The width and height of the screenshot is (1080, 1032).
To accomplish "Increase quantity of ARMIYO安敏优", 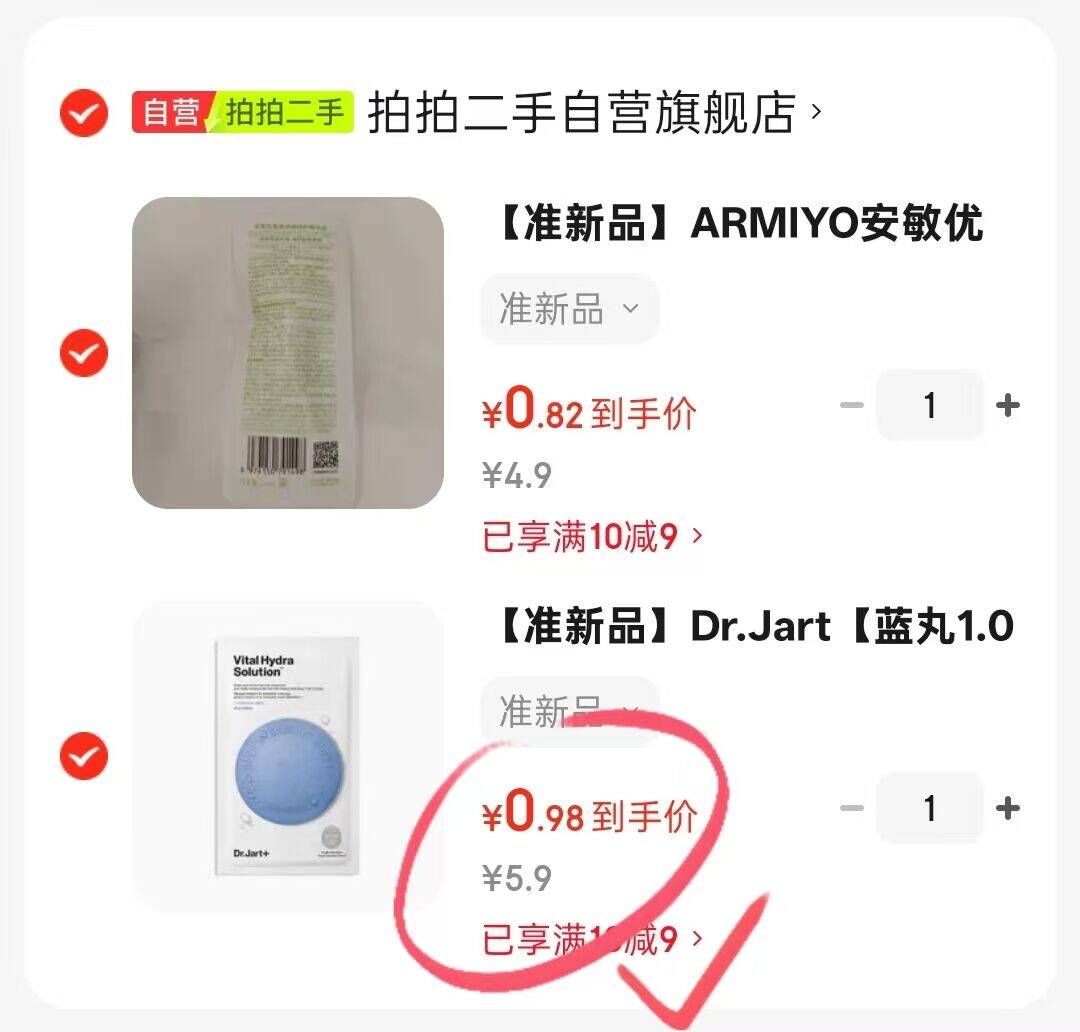I will tap(1008, 405).
